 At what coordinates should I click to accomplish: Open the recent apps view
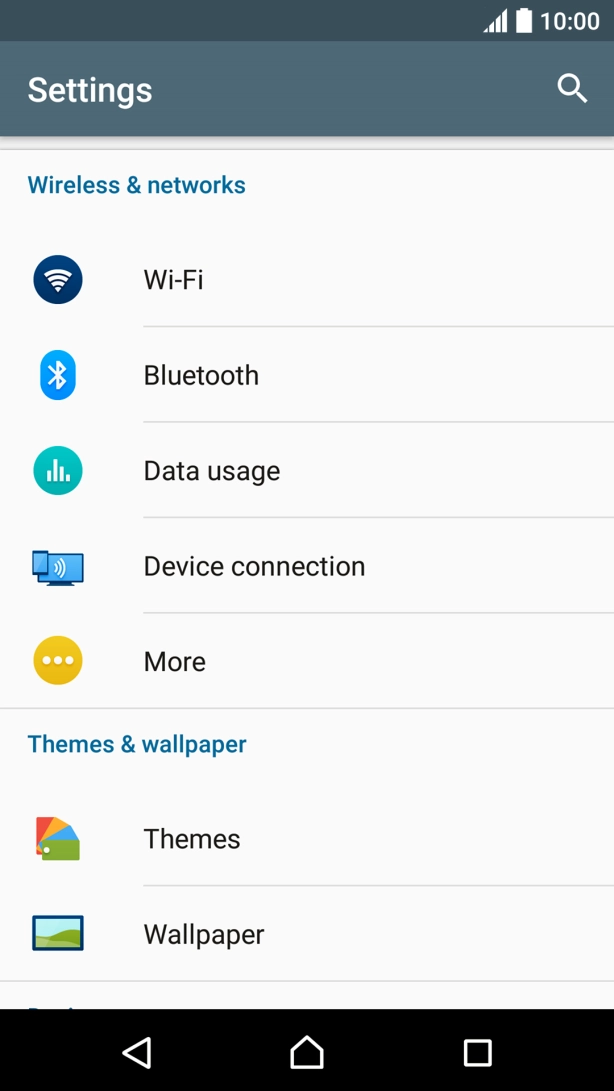pyautogui.click(x=477, y=1052)
